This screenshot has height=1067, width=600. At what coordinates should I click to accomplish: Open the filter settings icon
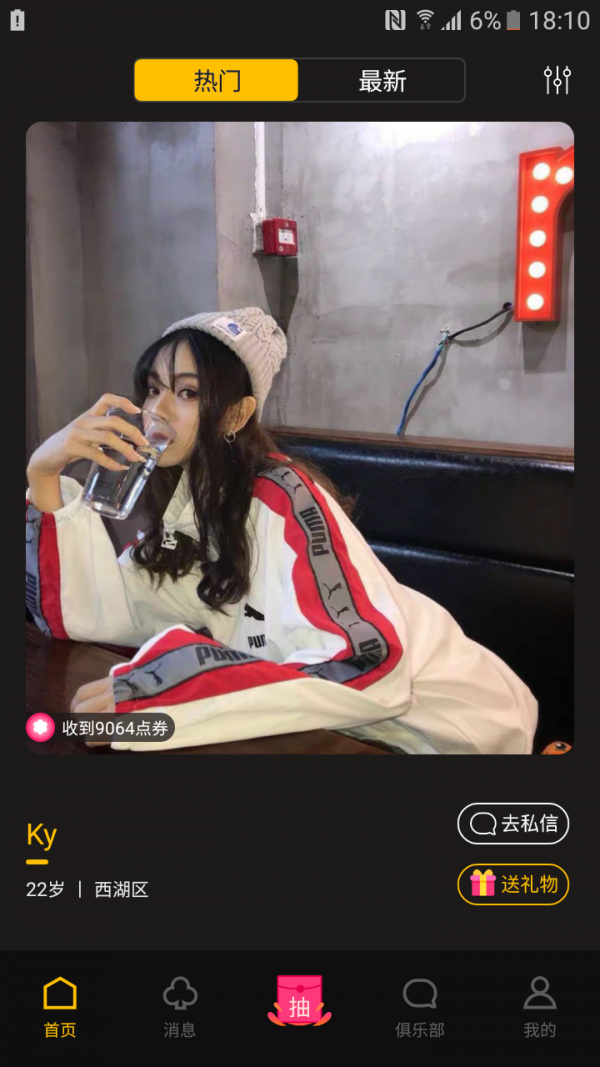(x=557, y=80)
